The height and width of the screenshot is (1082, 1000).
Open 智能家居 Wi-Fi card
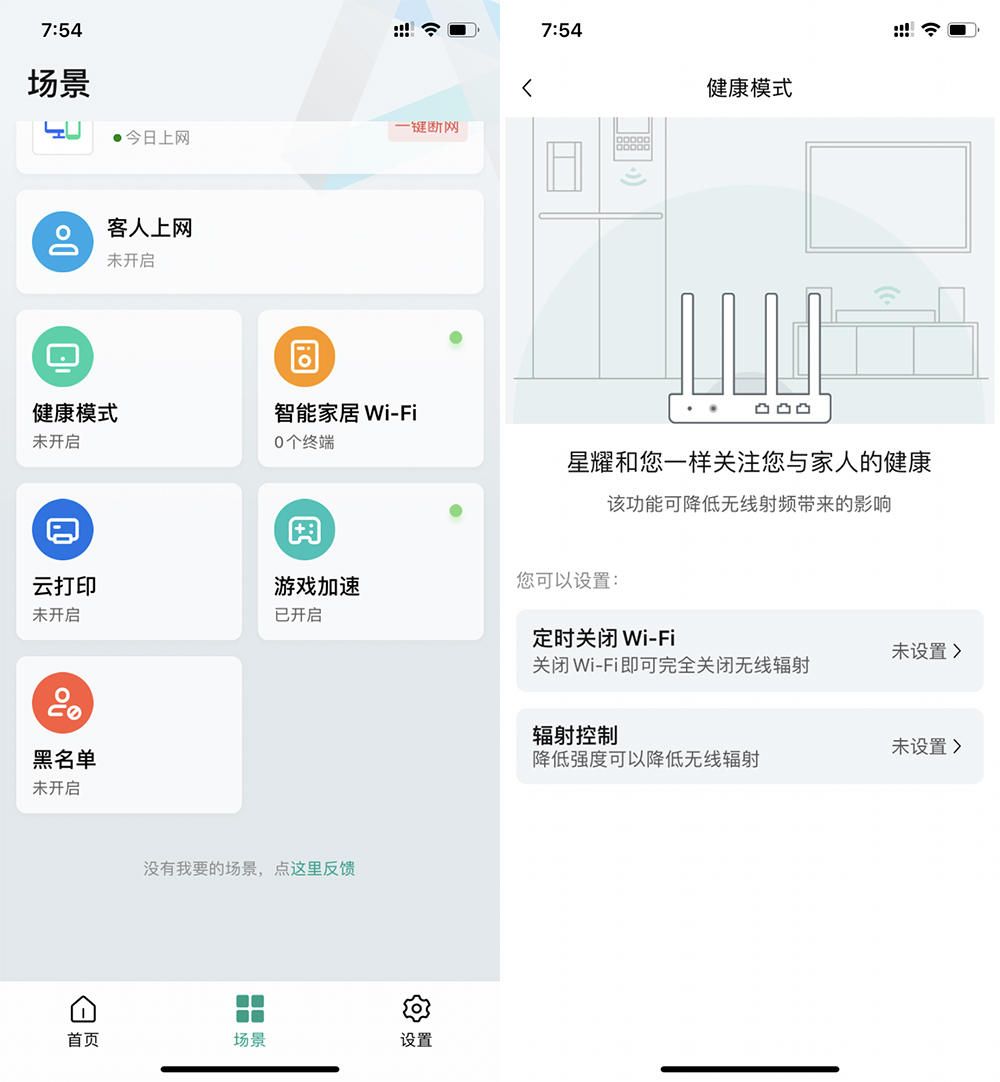click(x=370, y=388)
